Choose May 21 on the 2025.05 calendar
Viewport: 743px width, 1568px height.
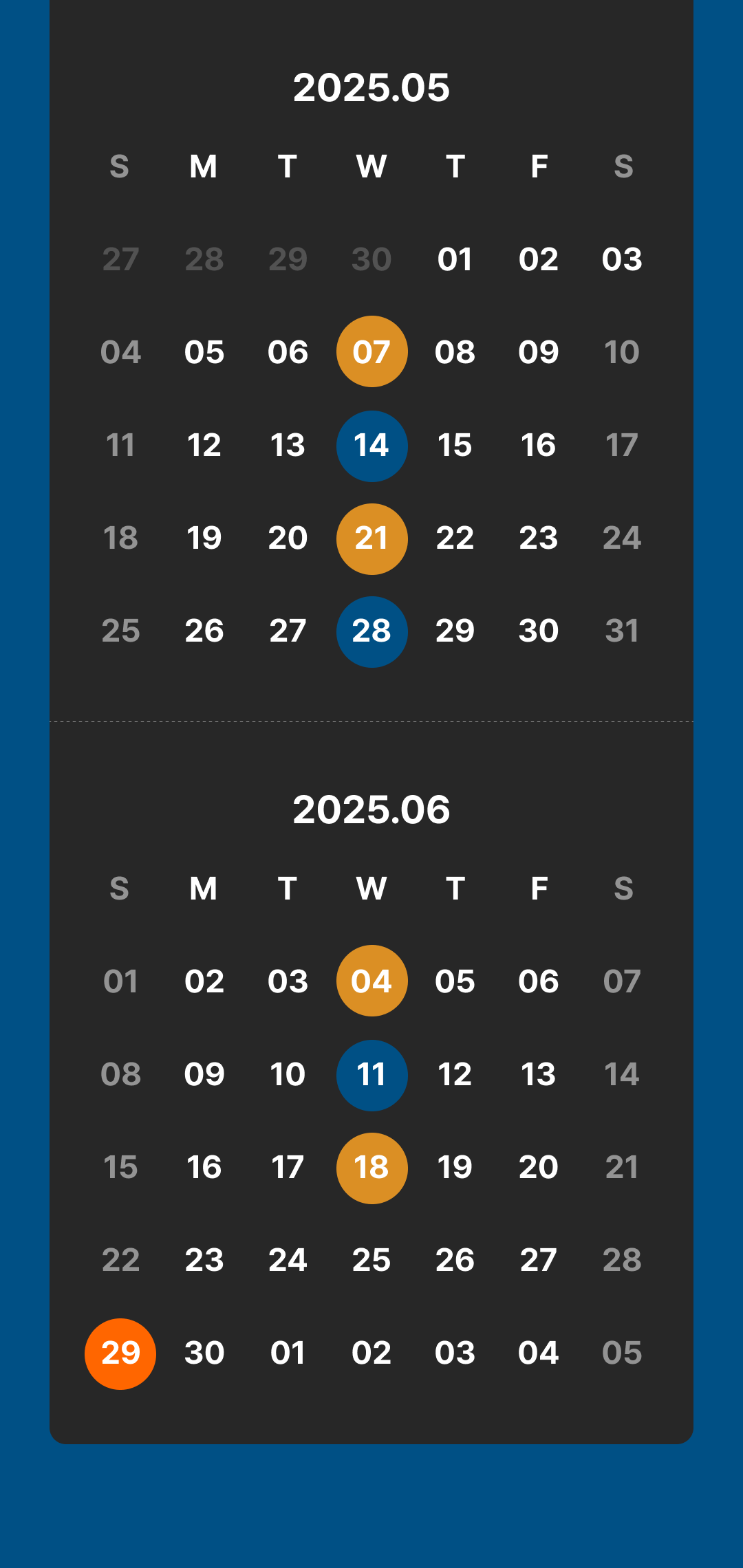tap(371, 538)
